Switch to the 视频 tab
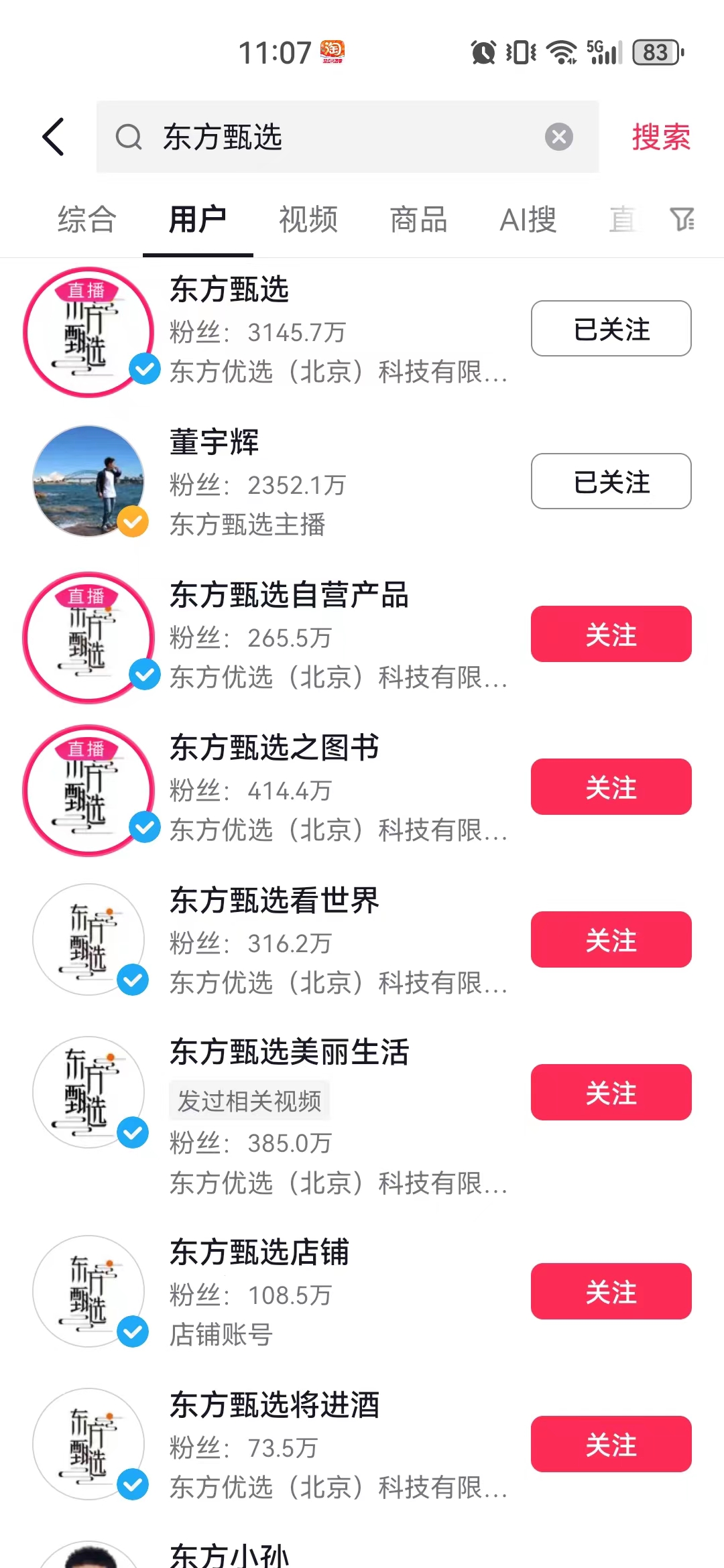 pyautogui.click(x=307, y=219)
